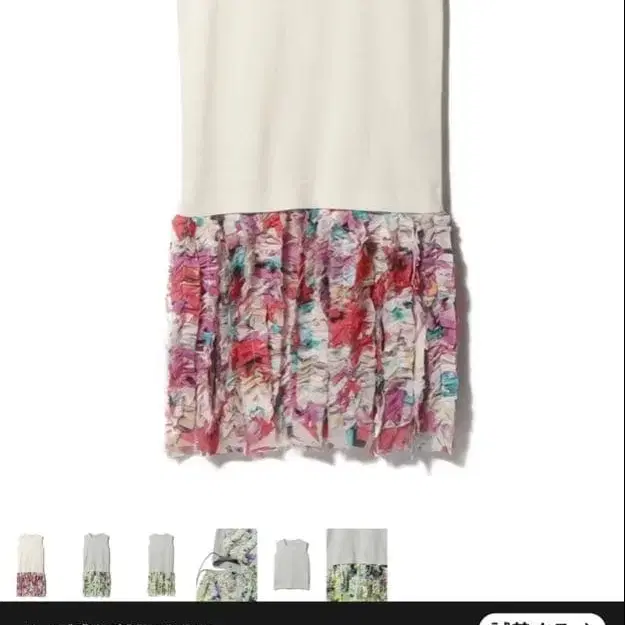This screenshot has height=625, width=625.
Task: Select the pink floral dress thumbnail
Action: pos(31,565)
